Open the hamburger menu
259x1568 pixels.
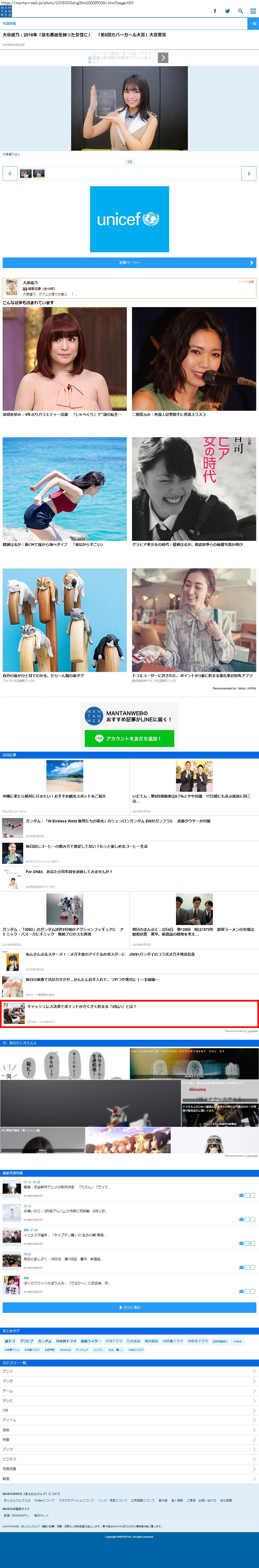253,11
